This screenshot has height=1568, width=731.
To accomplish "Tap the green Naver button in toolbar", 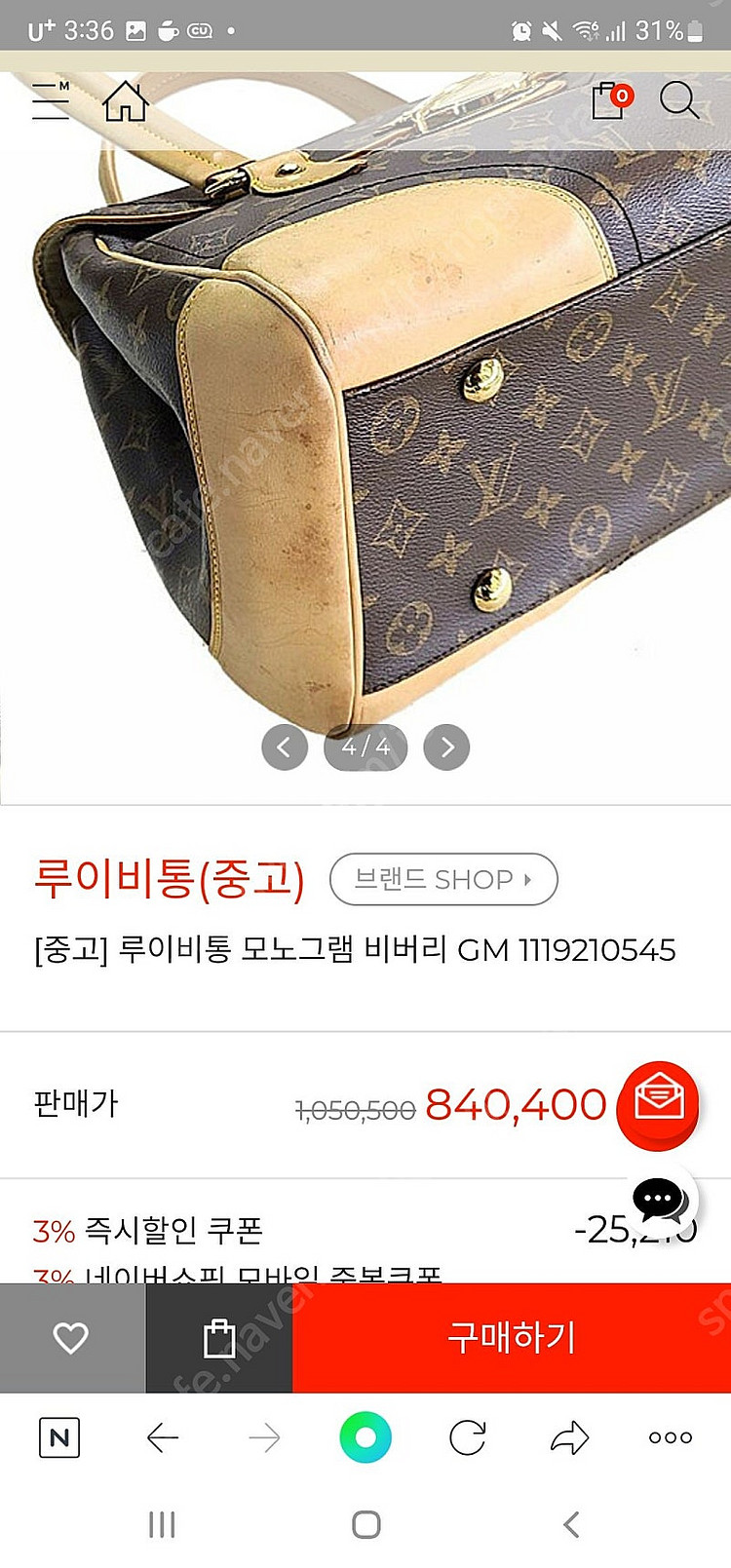I will click(364, 1436).
